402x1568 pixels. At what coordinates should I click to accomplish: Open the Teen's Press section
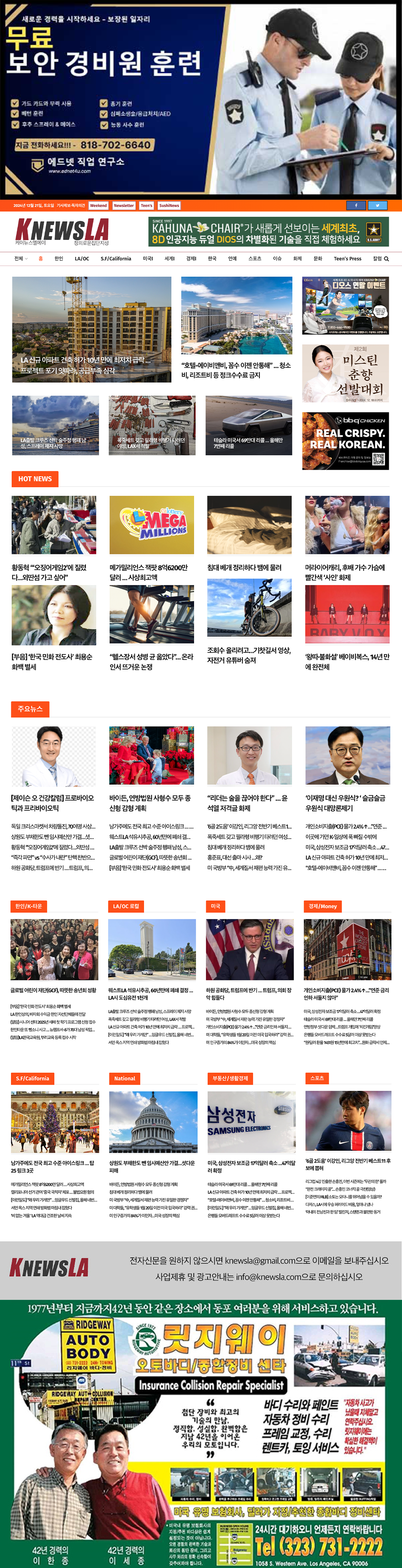click(x=347, y=259)
